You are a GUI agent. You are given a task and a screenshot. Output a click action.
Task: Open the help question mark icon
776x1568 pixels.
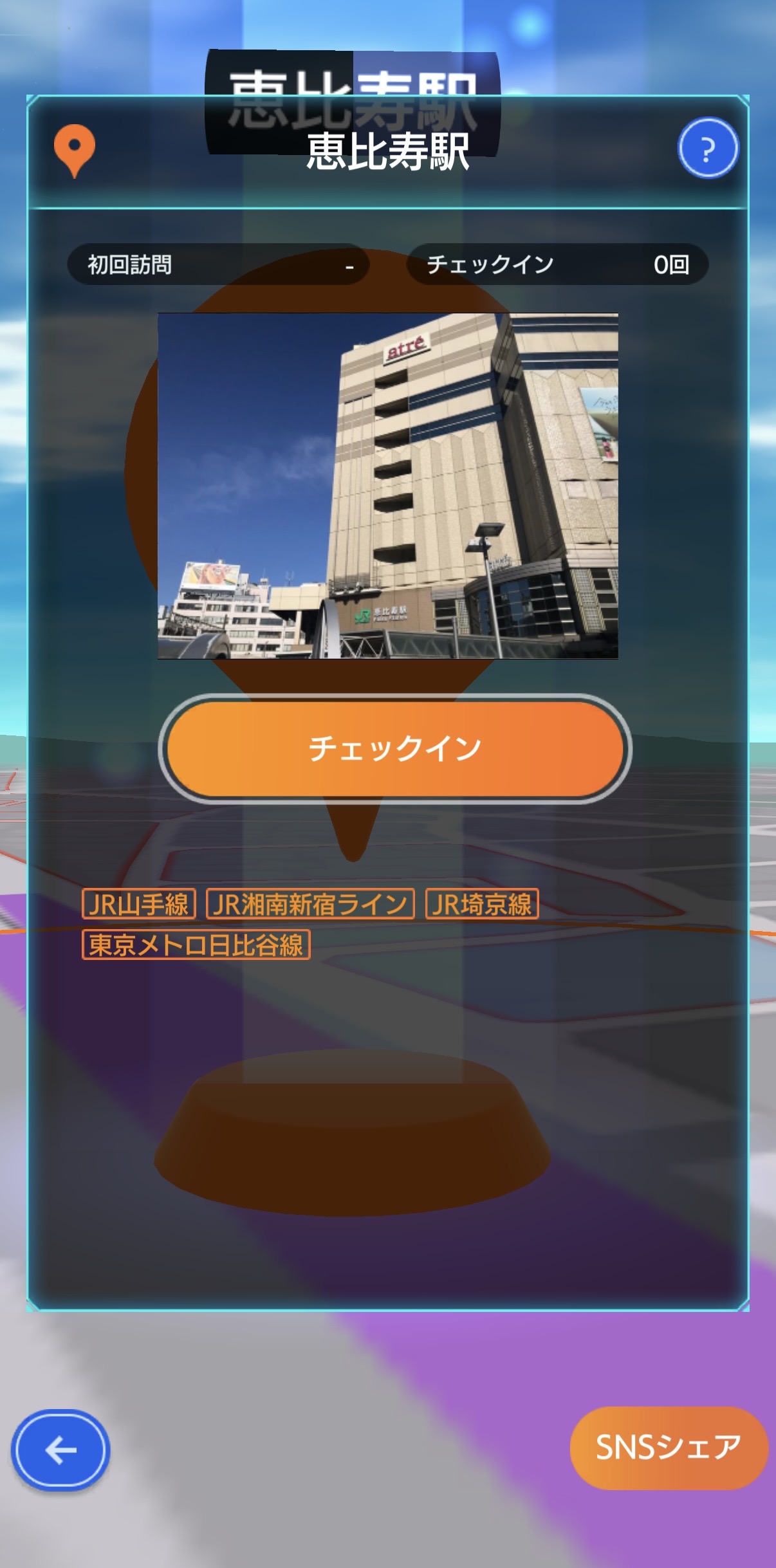click(707, 148)
